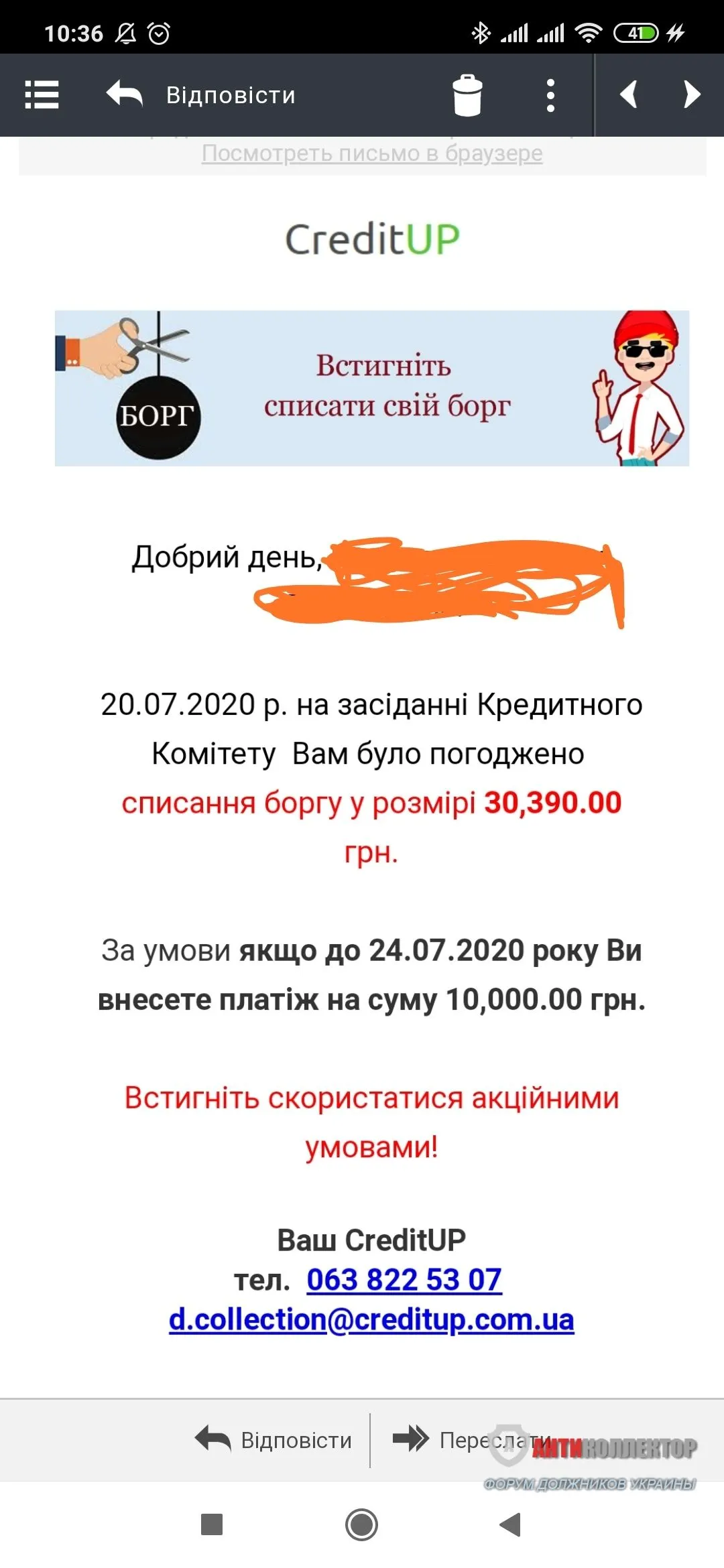
Task: Call the phone number 063 822 53 07
Action: pyautogui.click(x=404, y=1280)
